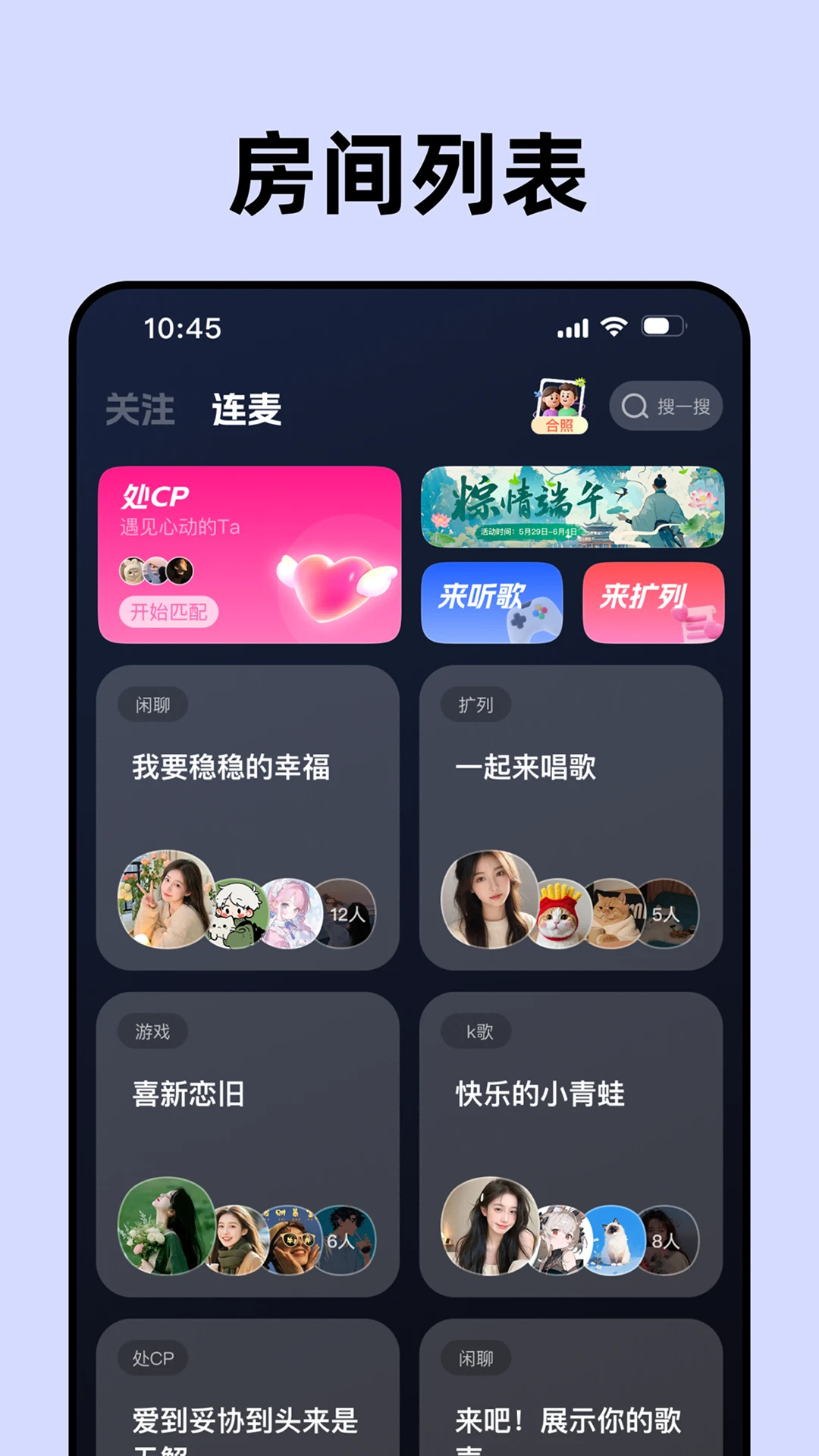
Task: Select the 扩列 tag on 一起来唱歌 room
Action: pyautogui.click(x=475, y=704)
